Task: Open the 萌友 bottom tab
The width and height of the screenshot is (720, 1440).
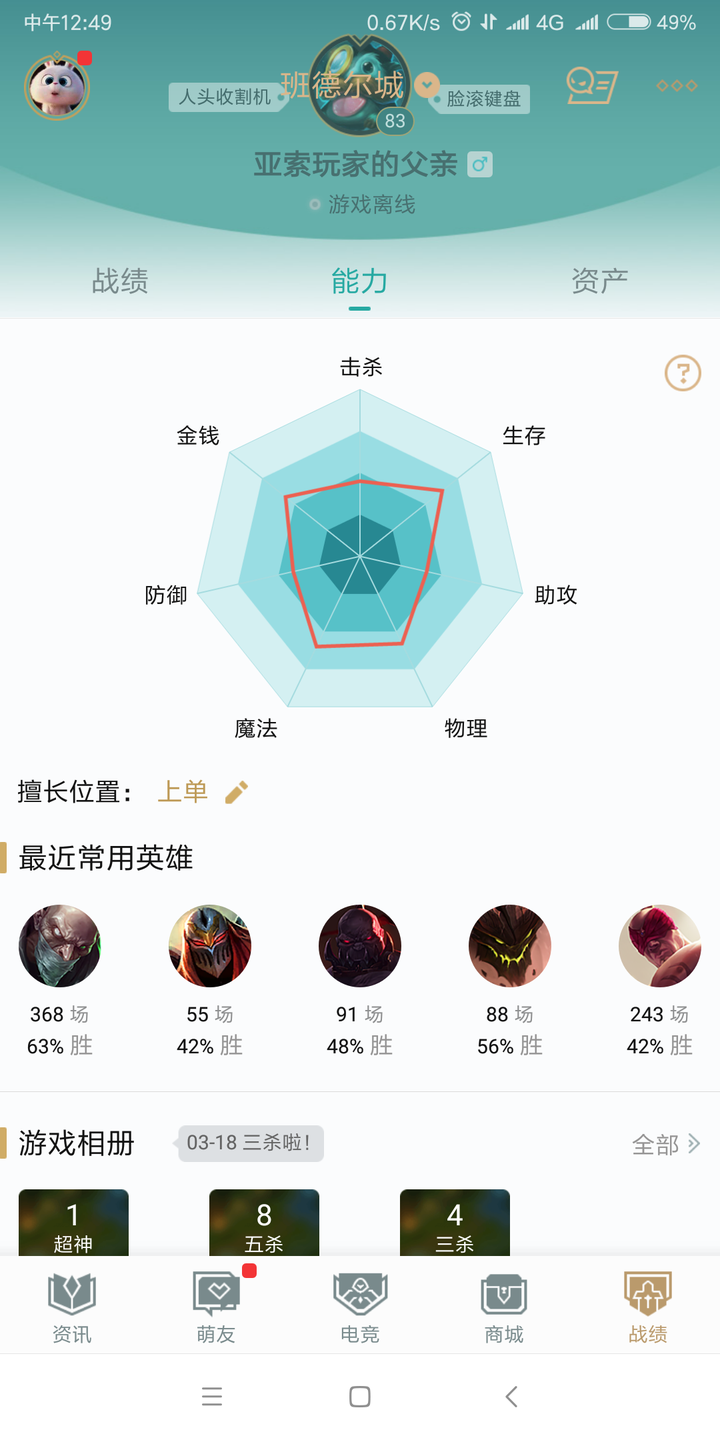Action: (x=216, y=1308)
